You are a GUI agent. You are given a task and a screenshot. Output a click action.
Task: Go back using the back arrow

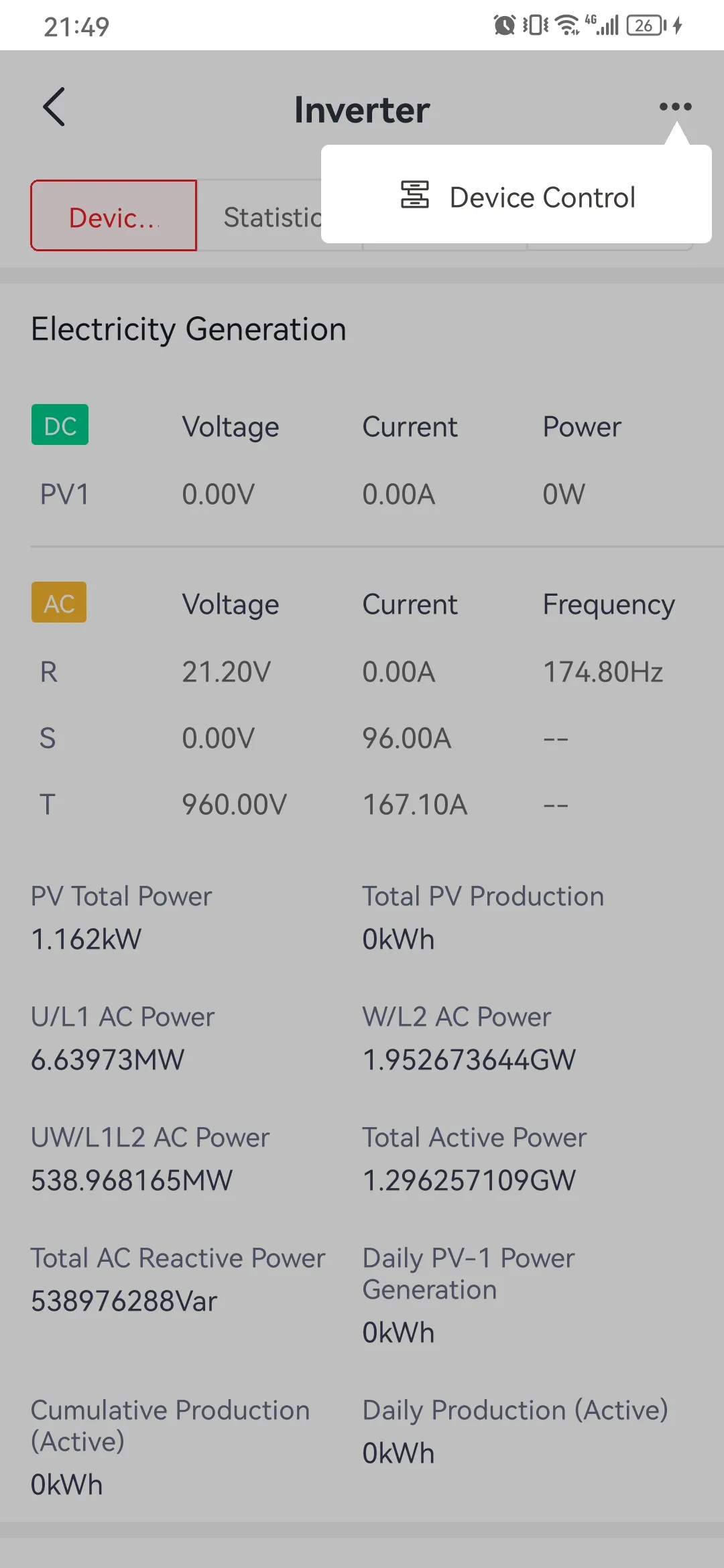[x=54, y=107]
